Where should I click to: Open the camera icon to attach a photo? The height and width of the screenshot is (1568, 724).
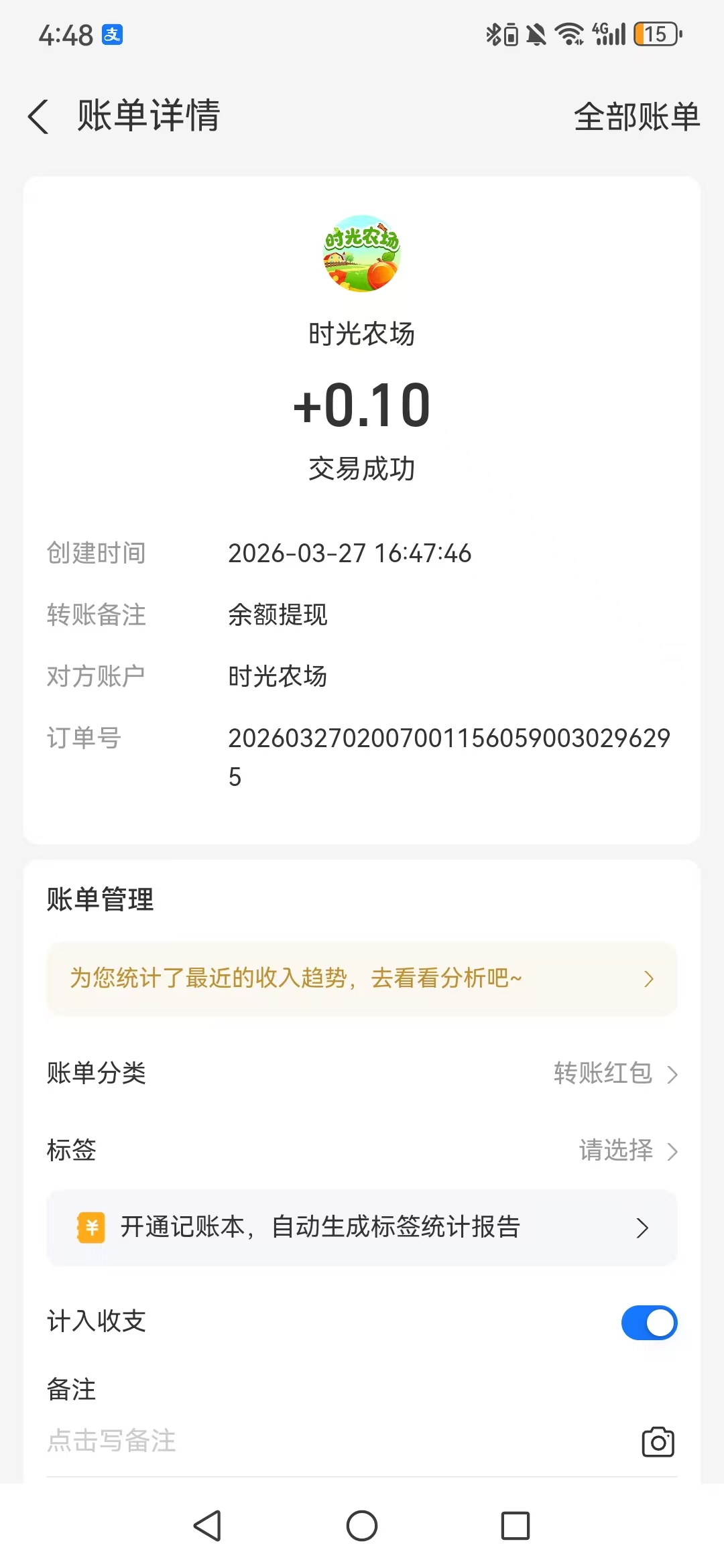657,1442
